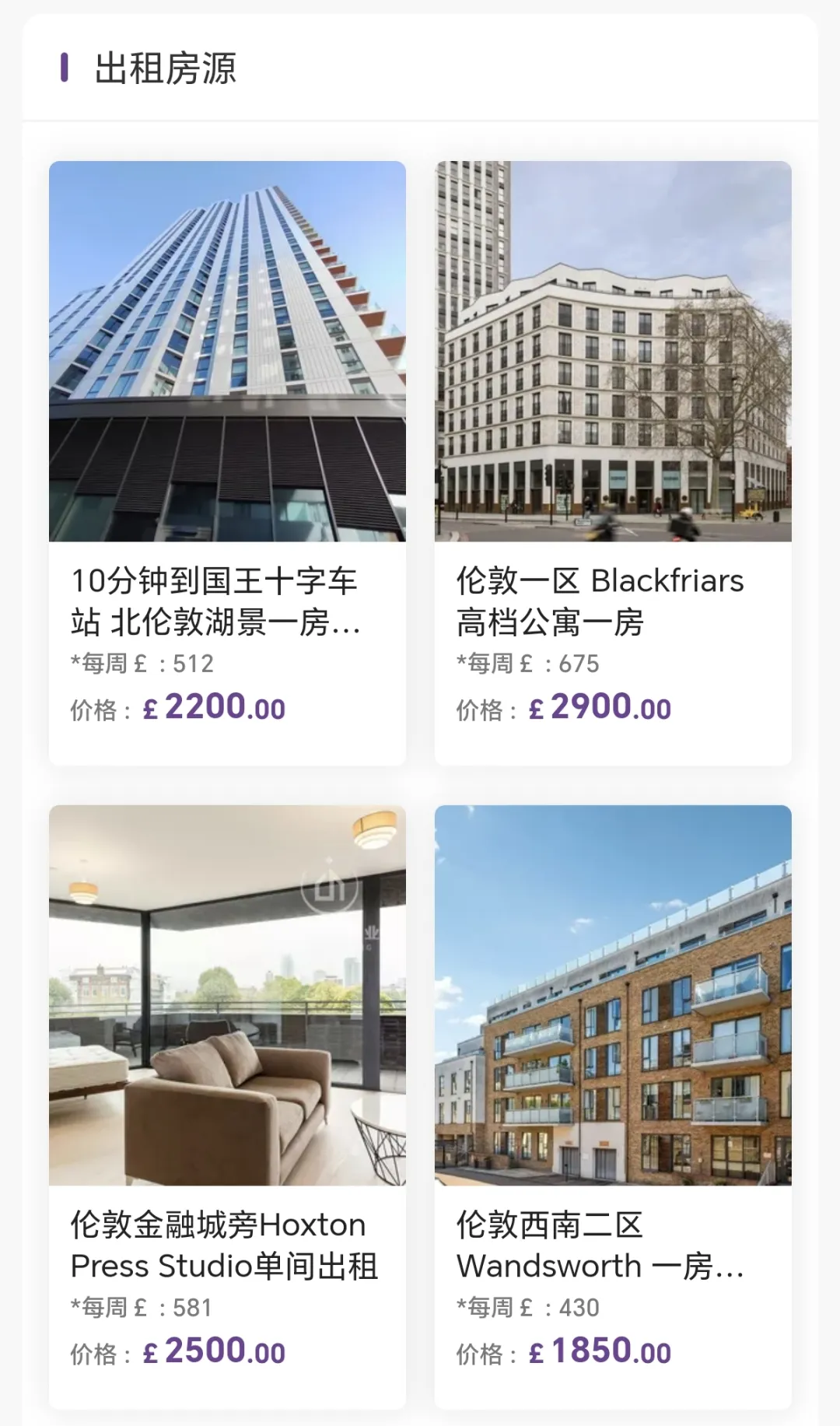Open the Hoxton Press Studio rental card
Viewport: 840px width, 1426px height.
tap(227, 1106)
